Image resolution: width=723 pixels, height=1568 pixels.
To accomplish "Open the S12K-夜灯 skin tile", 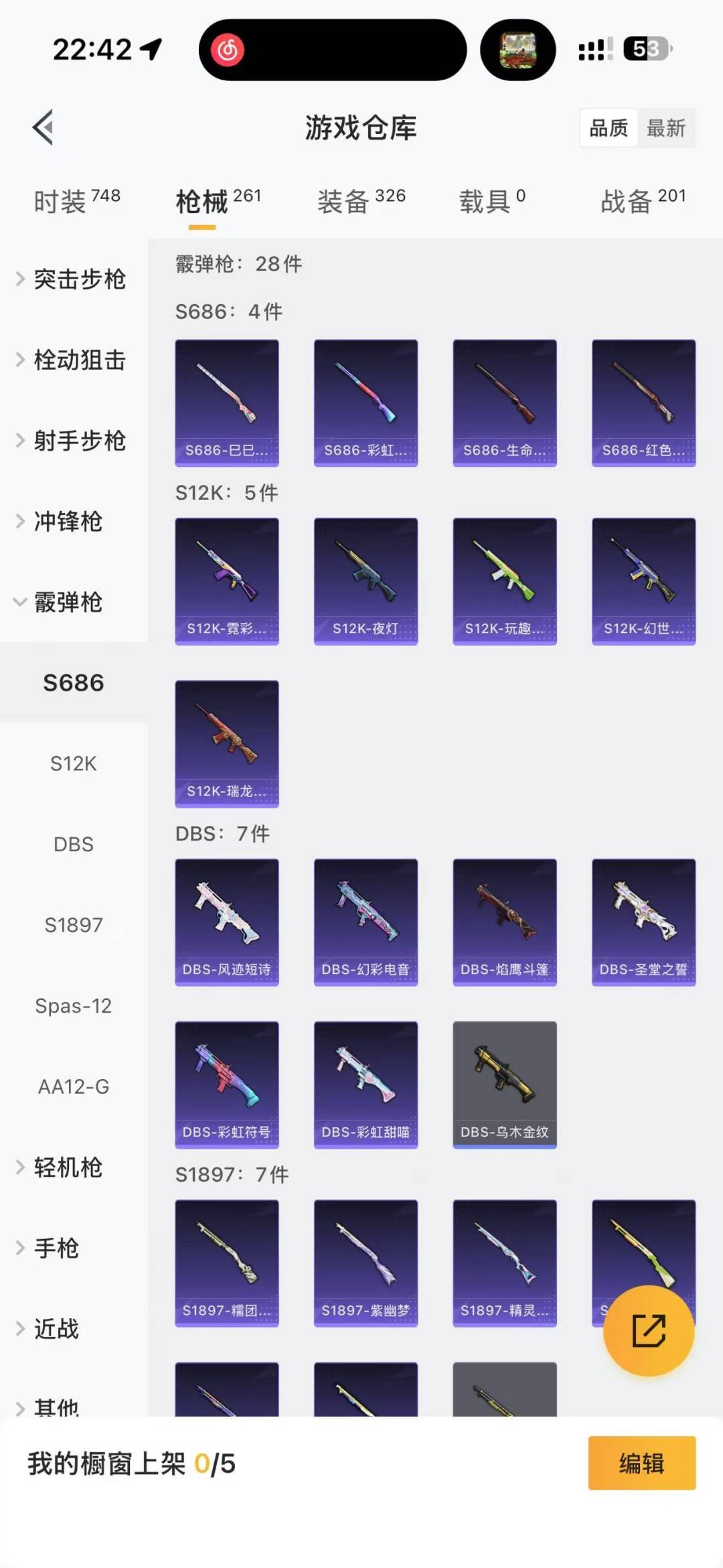I will click(366, 581).
